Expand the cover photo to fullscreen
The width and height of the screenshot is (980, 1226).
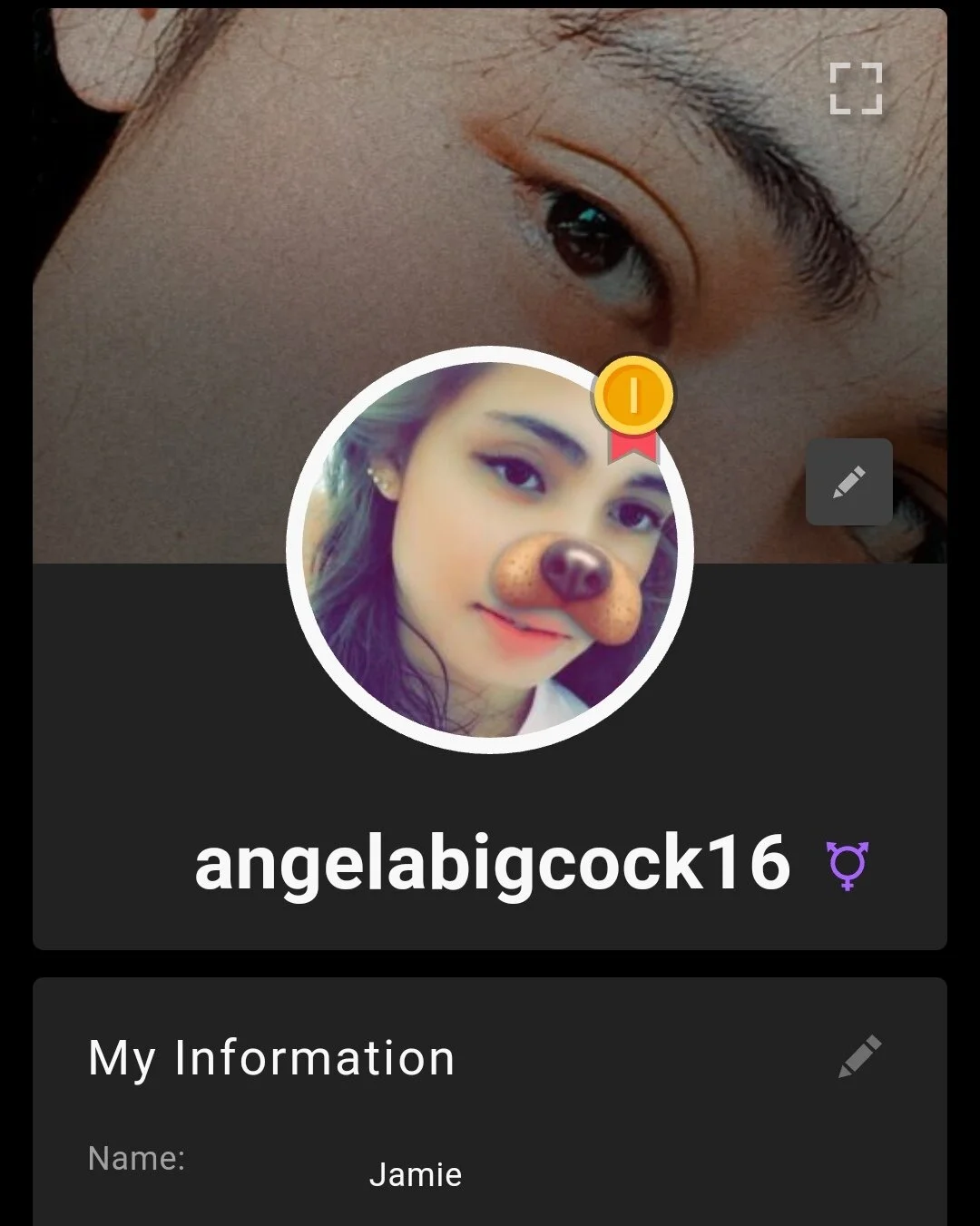(x=856, y=89)
